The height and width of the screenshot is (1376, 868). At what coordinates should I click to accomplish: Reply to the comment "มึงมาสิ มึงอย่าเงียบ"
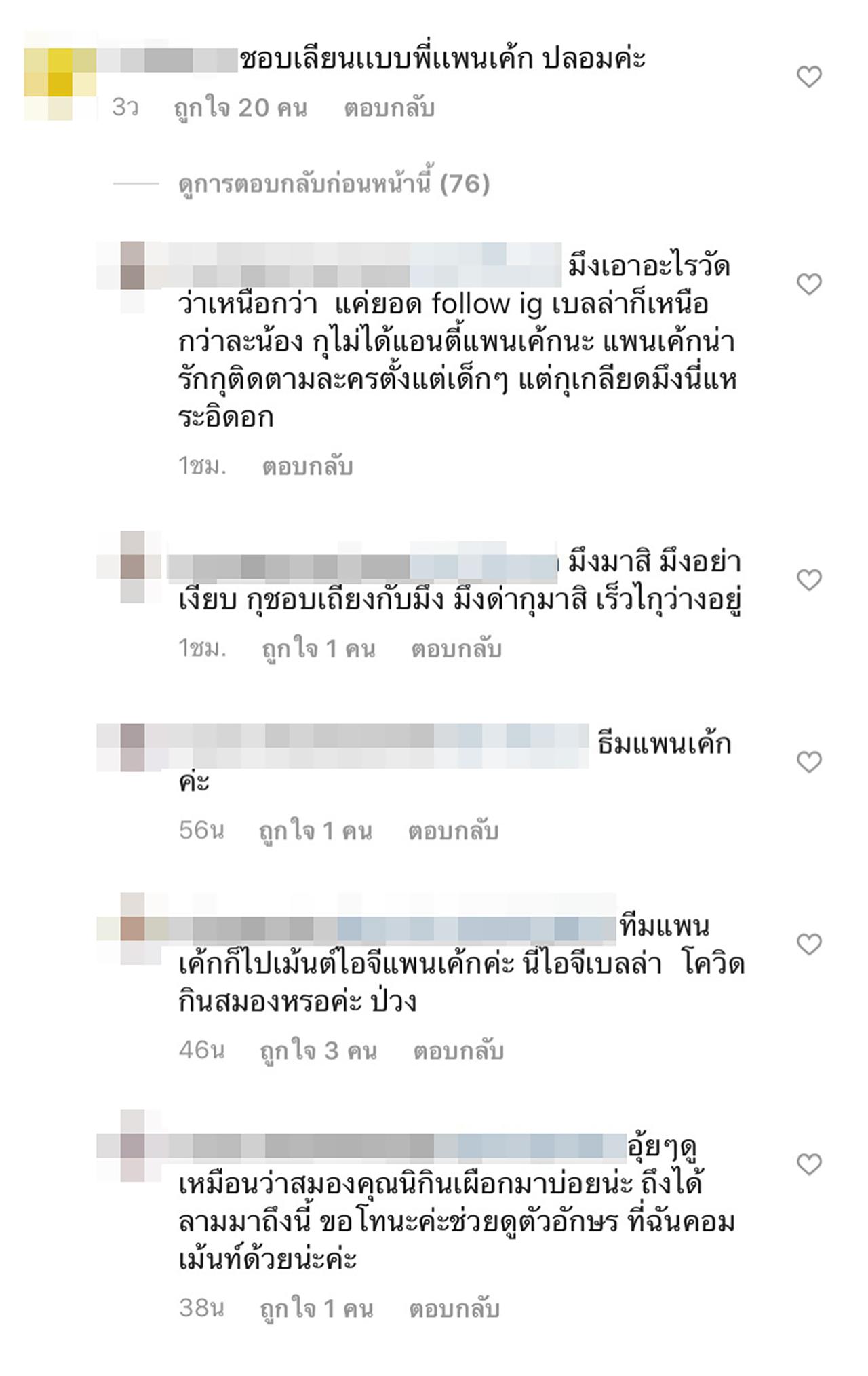(456, 649)
